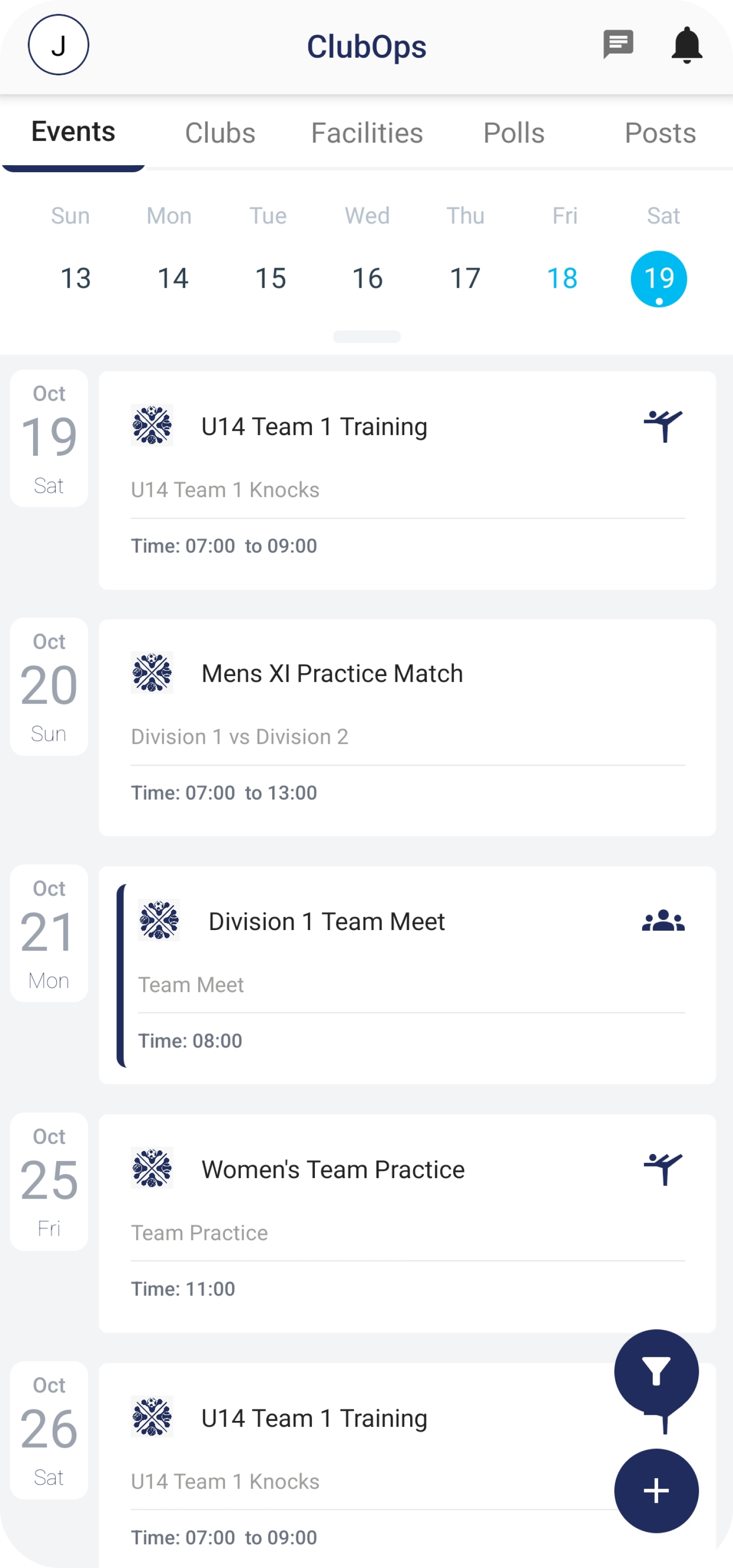Add a new event with the plus button
The image size is (733, 1568).
pos(656,1491)
